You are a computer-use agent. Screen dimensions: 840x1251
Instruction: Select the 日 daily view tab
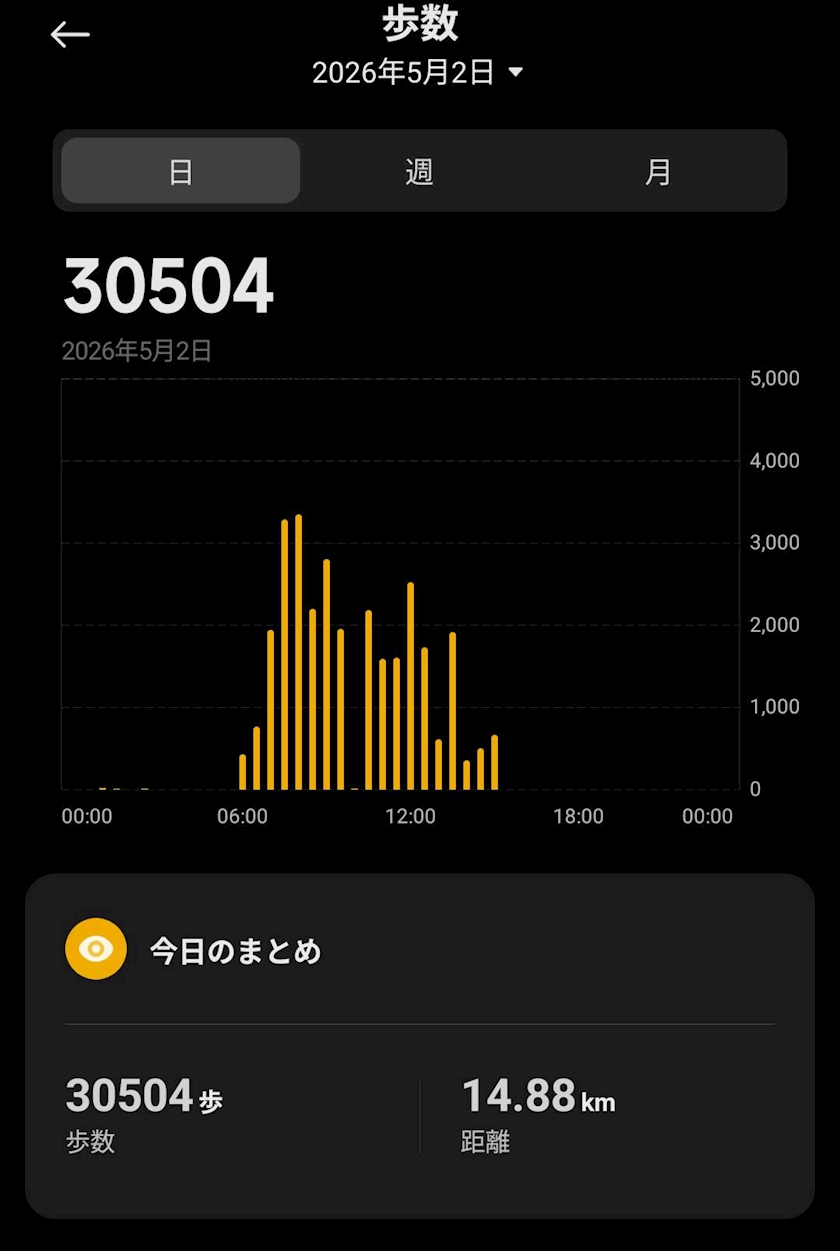[181, 171]
